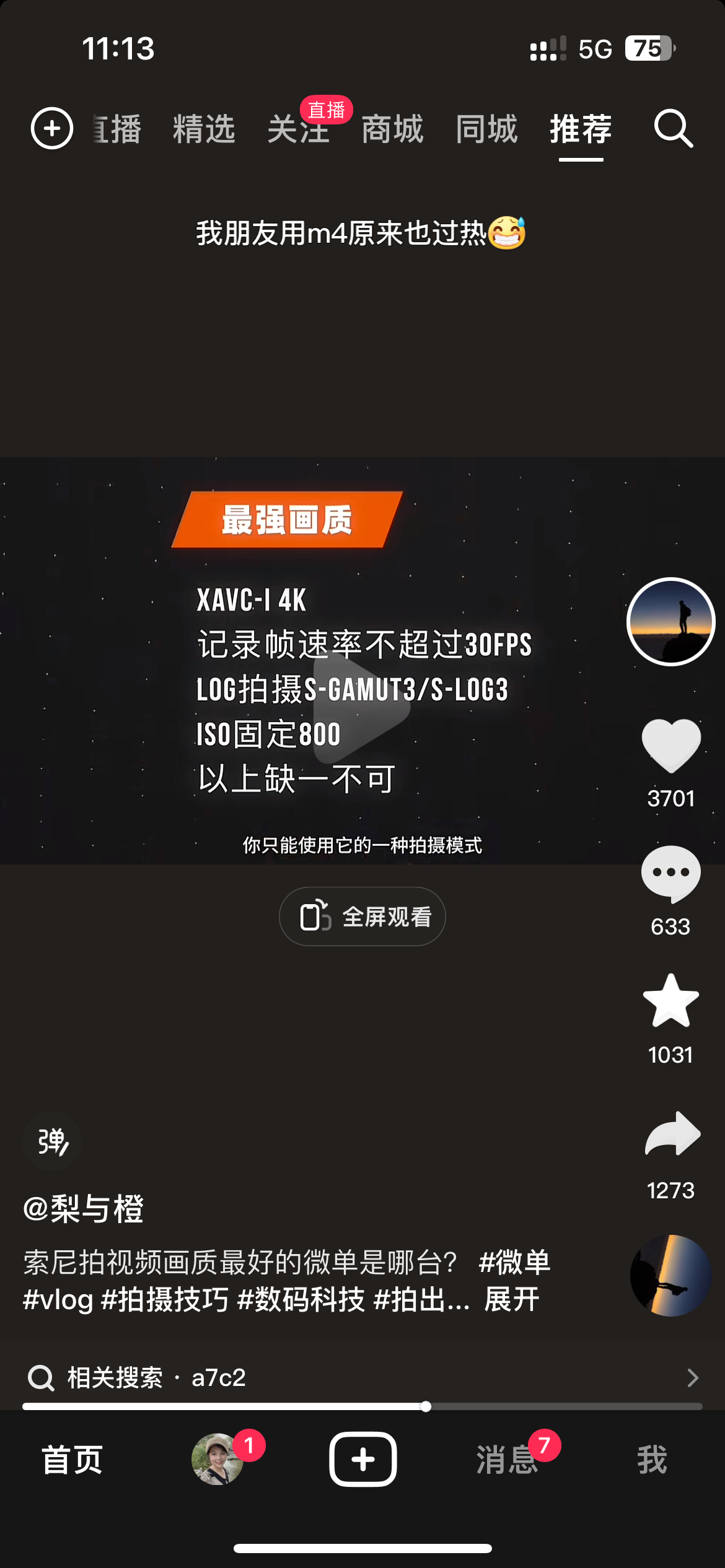Open related search for a7c2
725x1568 pixels.
click(362, 1378)
